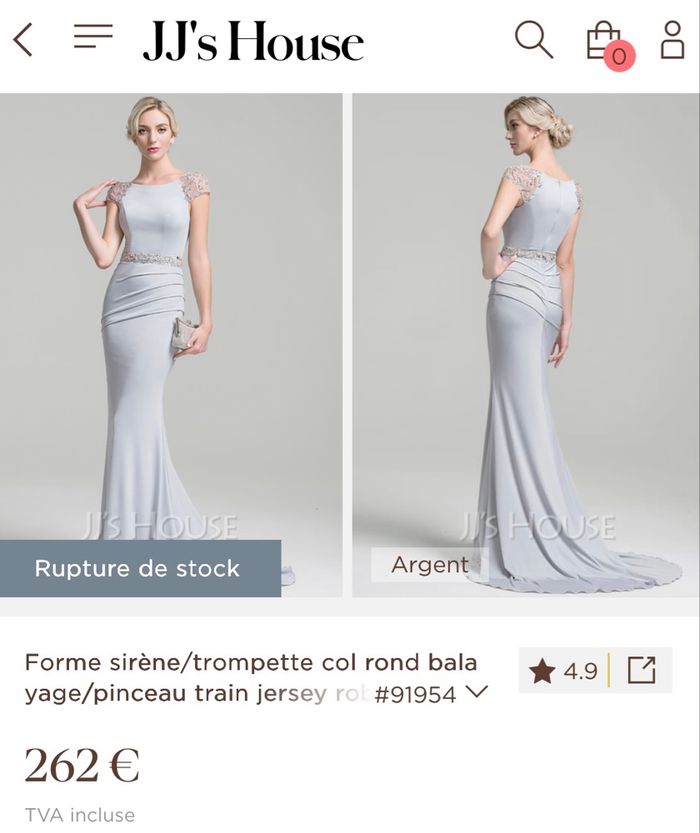Open the 4.9 star rating reviews
Image resolution: width=700 pixels, height=833 pixels.
coord(563,671)
